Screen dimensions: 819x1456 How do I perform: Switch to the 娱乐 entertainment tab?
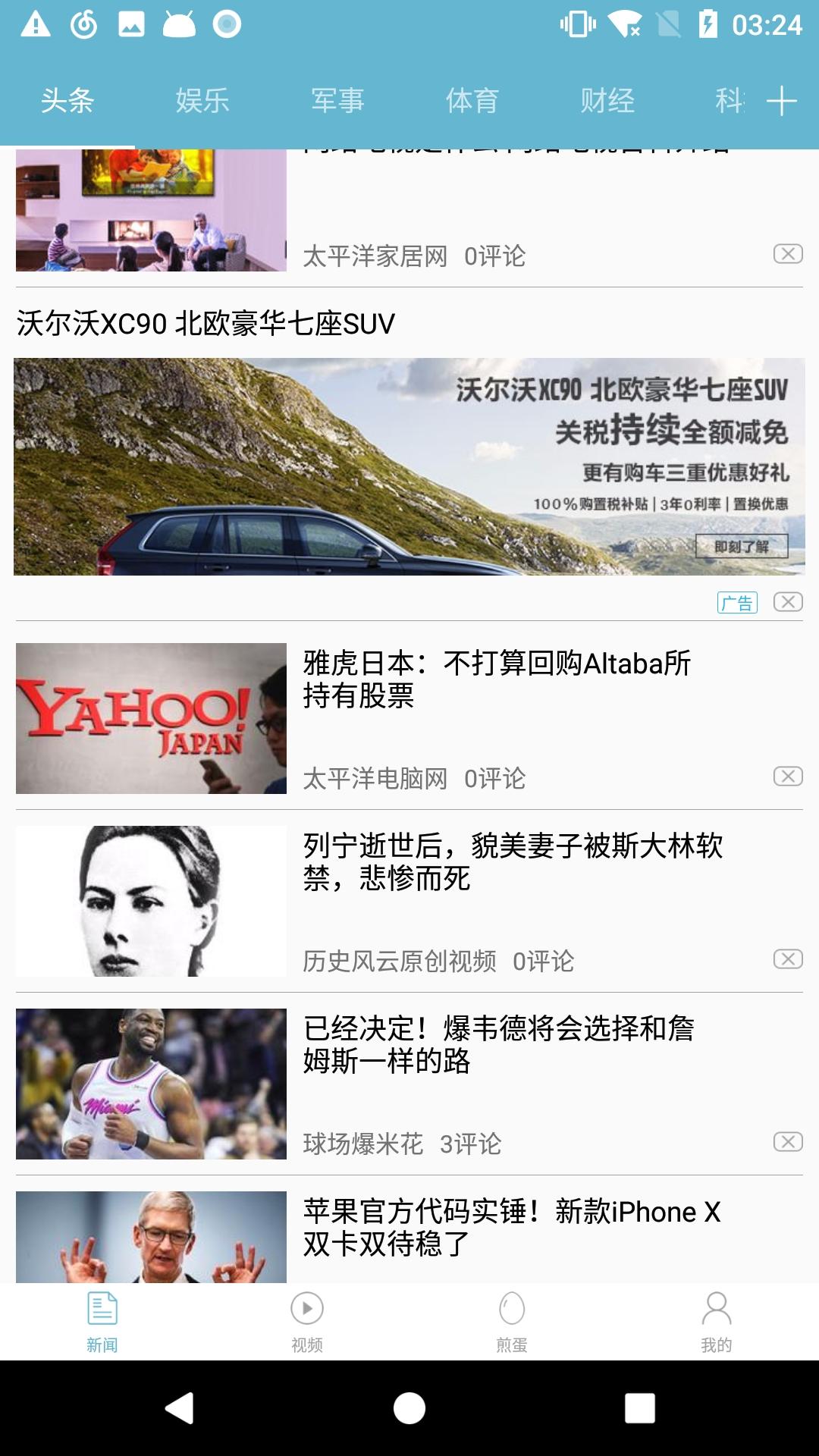point(203,99)
